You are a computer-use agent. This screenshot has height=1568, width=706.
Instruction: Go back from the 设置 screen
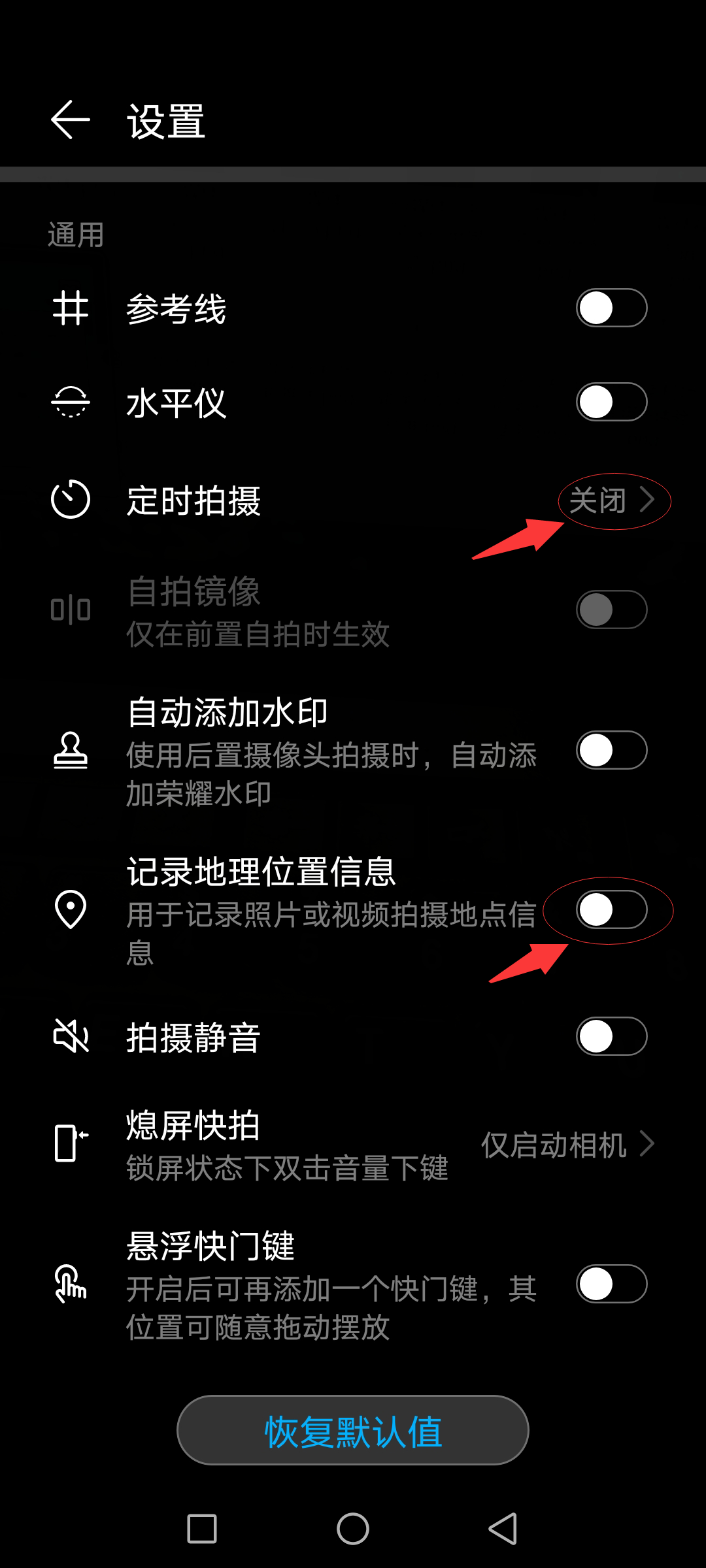71,120
